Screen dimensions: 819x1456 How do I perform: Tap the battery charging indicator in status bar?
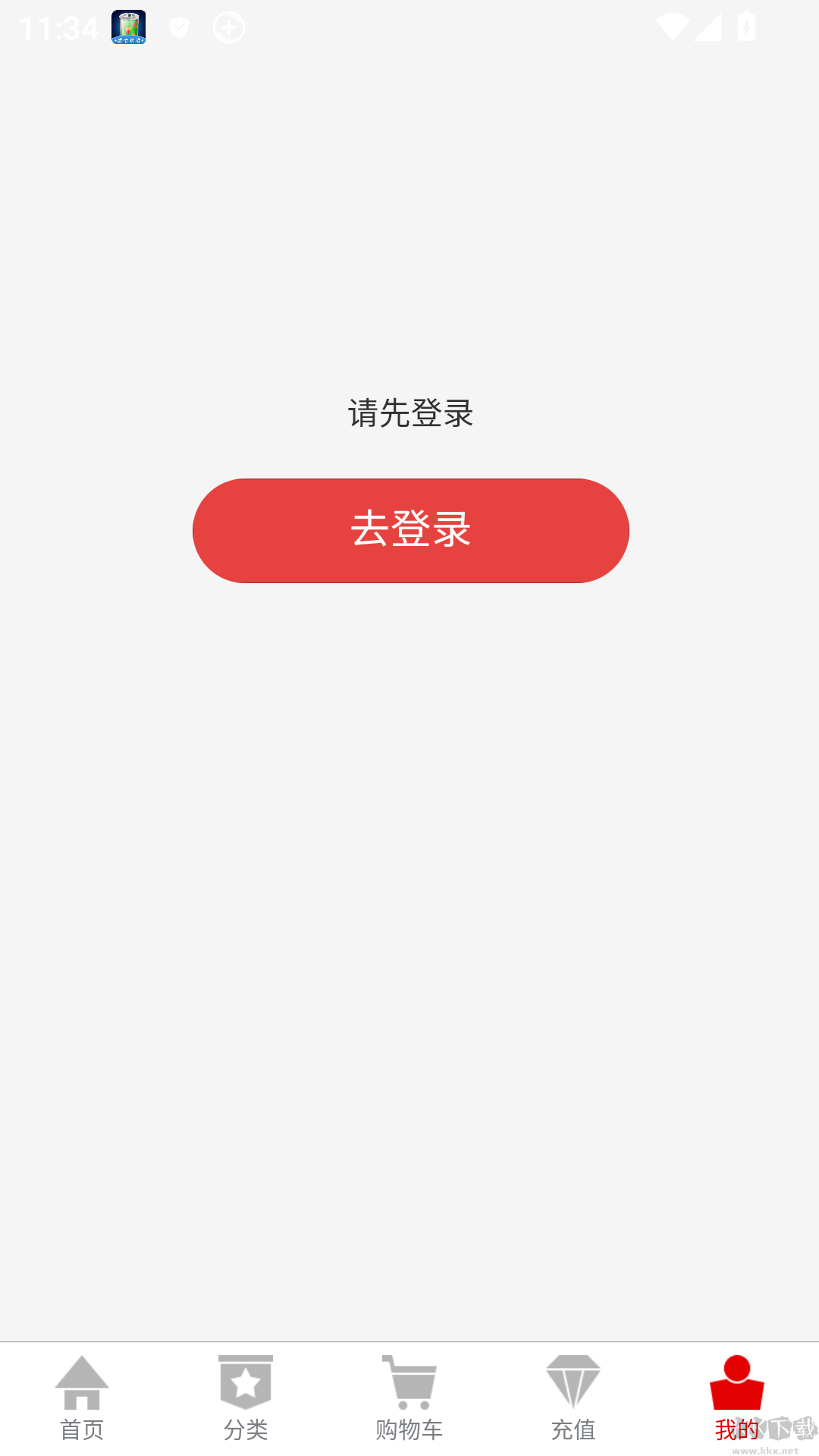point(745,28)
